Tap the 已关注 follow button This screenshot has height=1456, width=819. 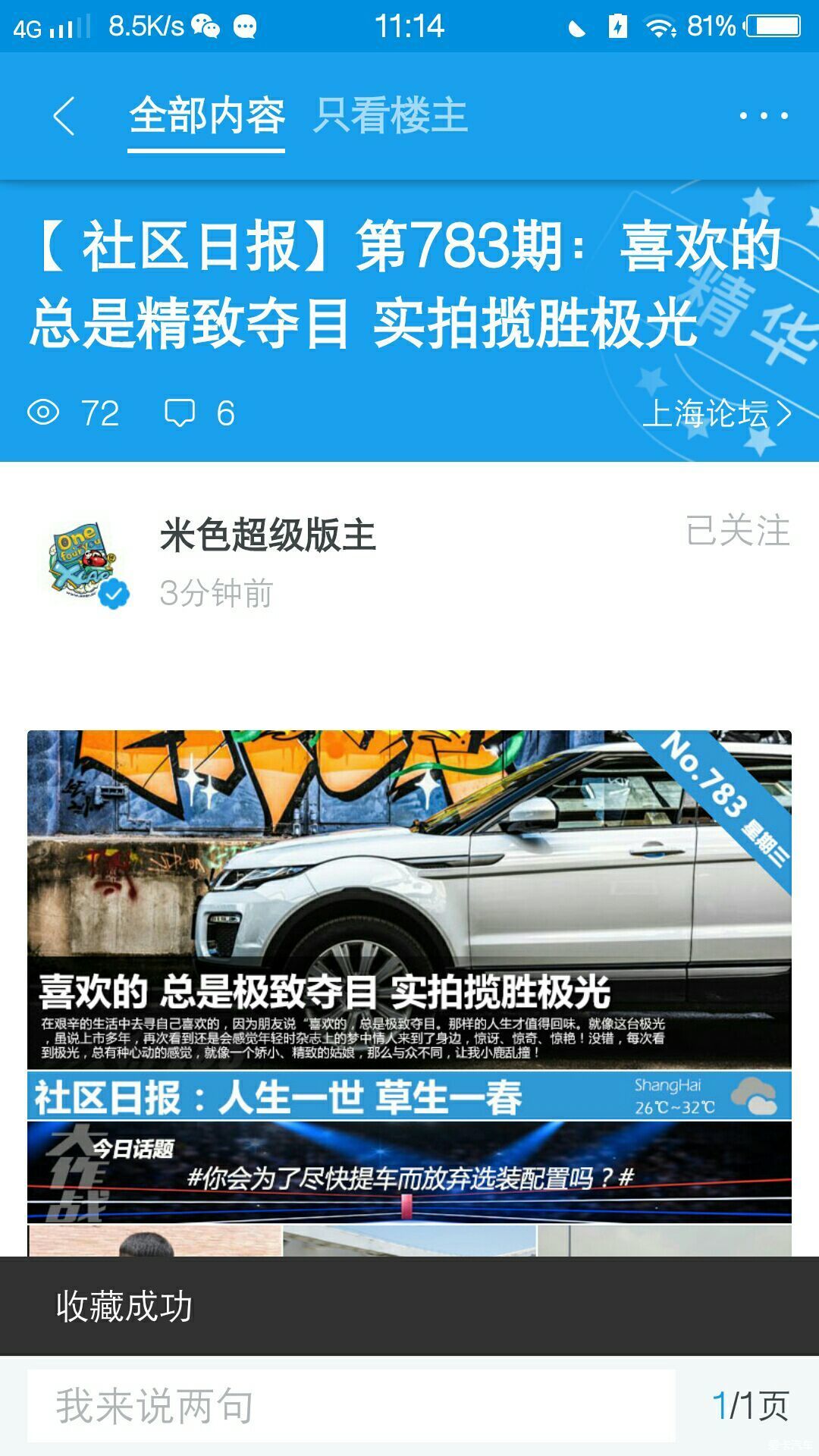pyautogui.click(x=737, y=531)
